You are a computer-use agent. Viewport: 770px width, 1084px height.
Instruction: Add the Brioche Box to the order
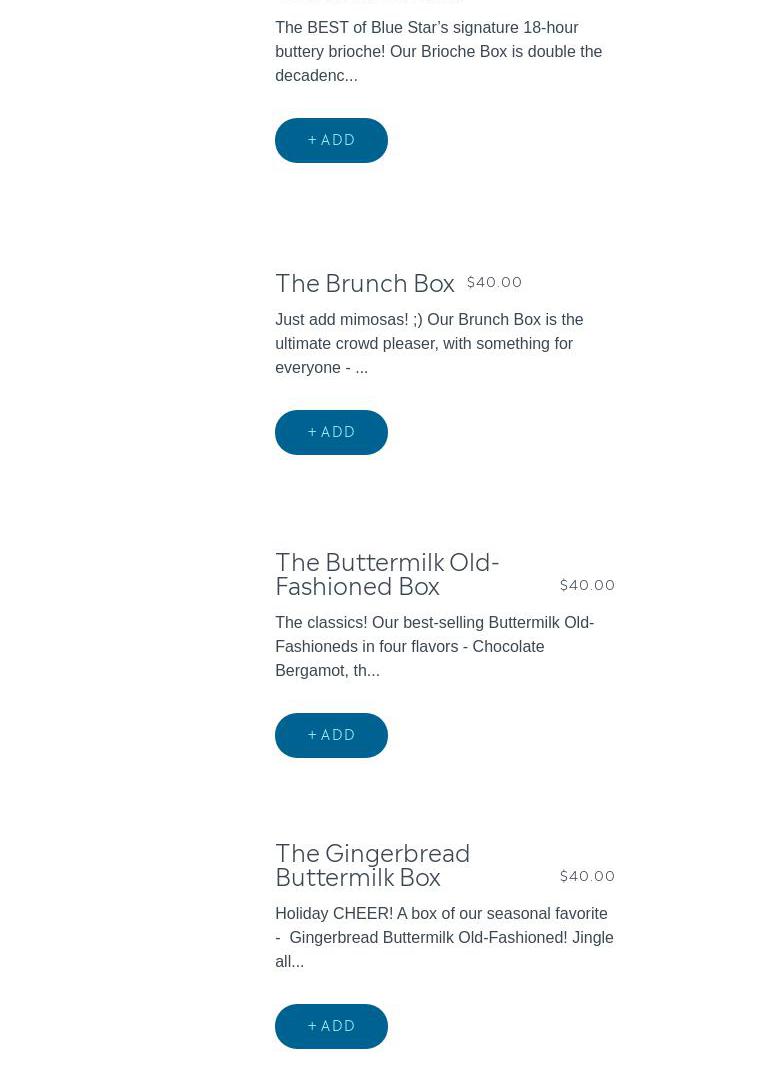click(331, 140)
